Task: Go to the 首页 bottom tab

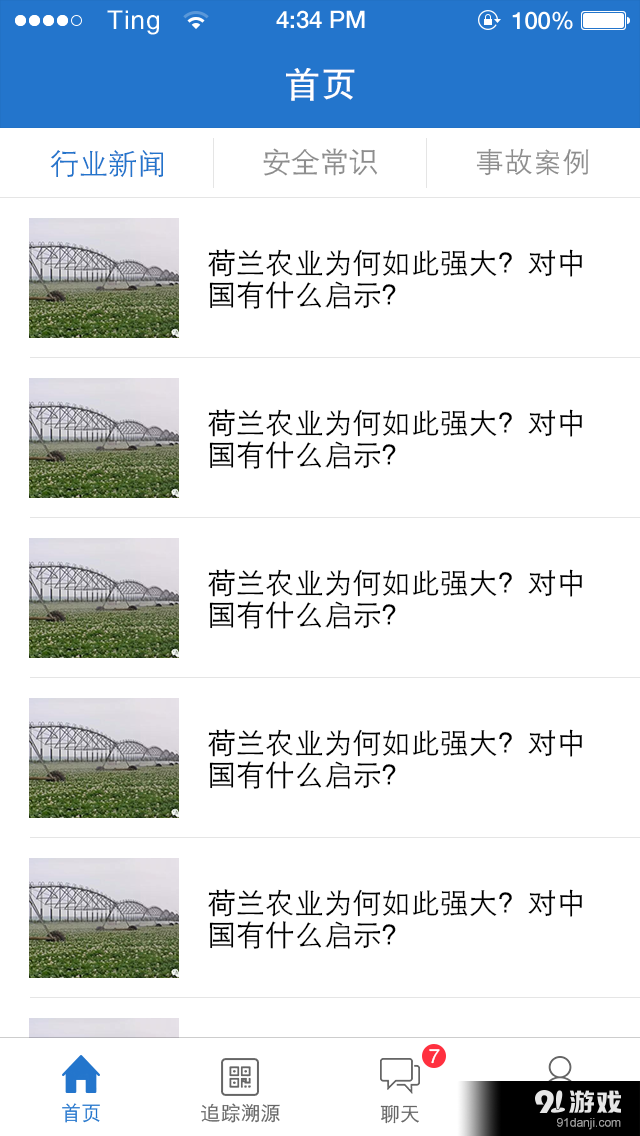Action: click(x=81, y=1088)
